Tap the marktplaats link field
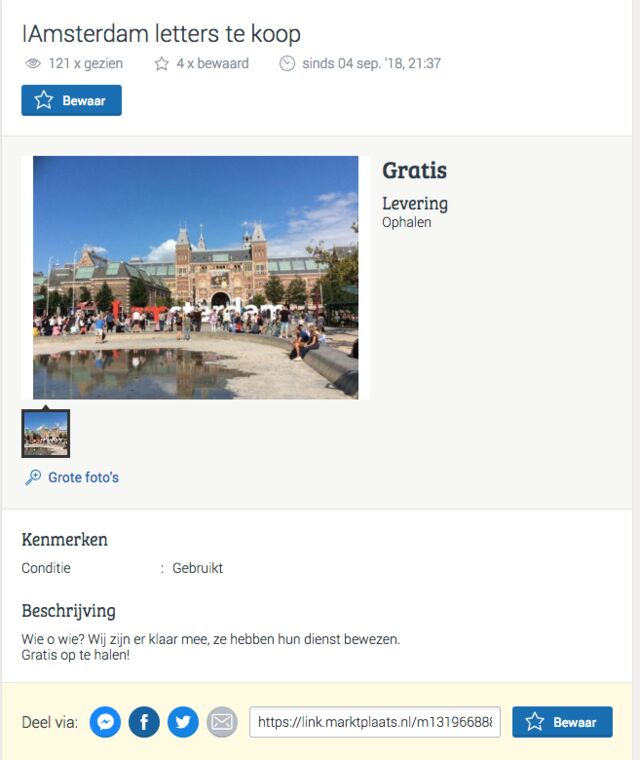Screen dimensions: 640x760 [375, 722]
